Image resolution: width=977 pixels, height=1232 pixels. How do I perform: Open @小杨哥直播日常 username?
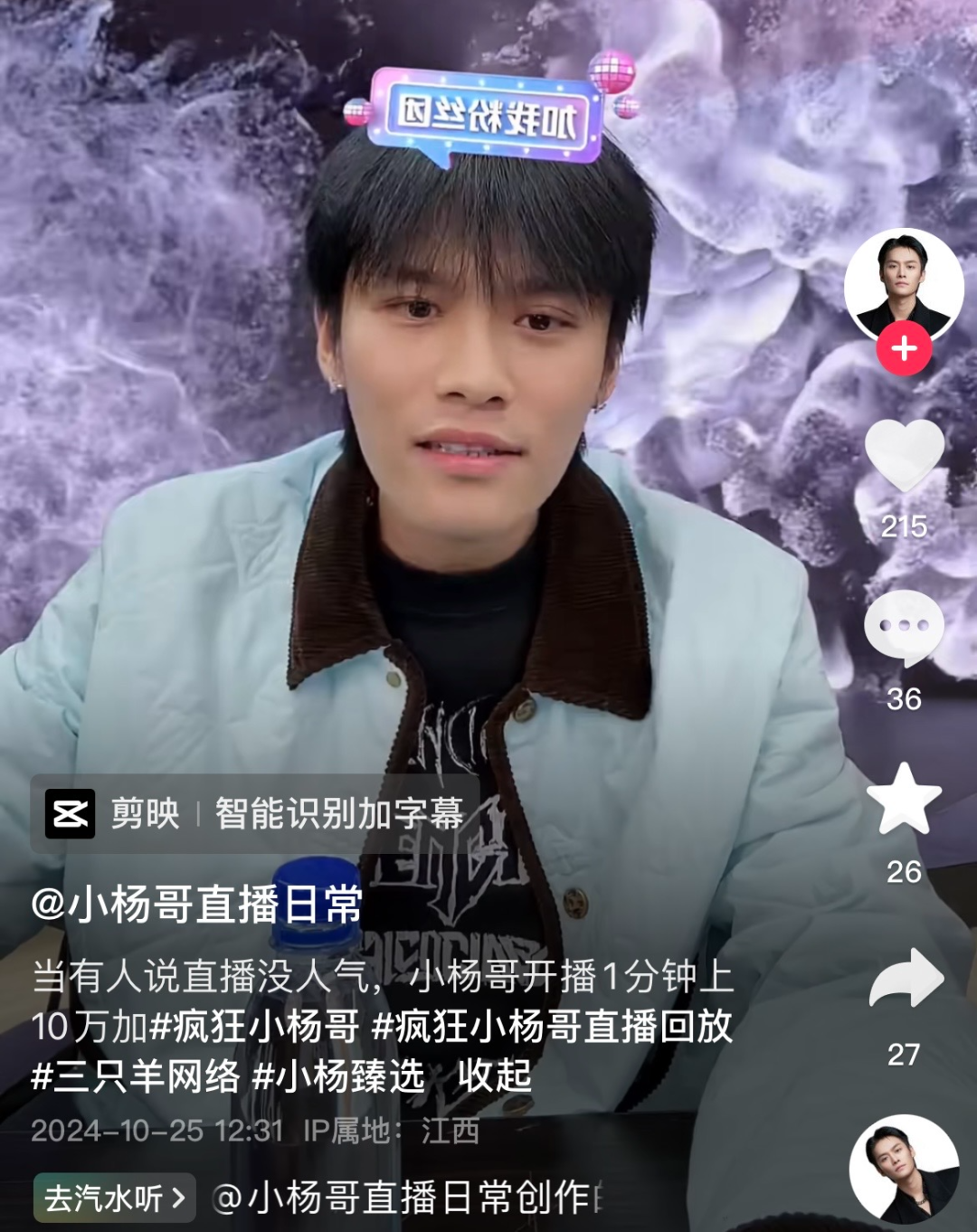(197, 904)
